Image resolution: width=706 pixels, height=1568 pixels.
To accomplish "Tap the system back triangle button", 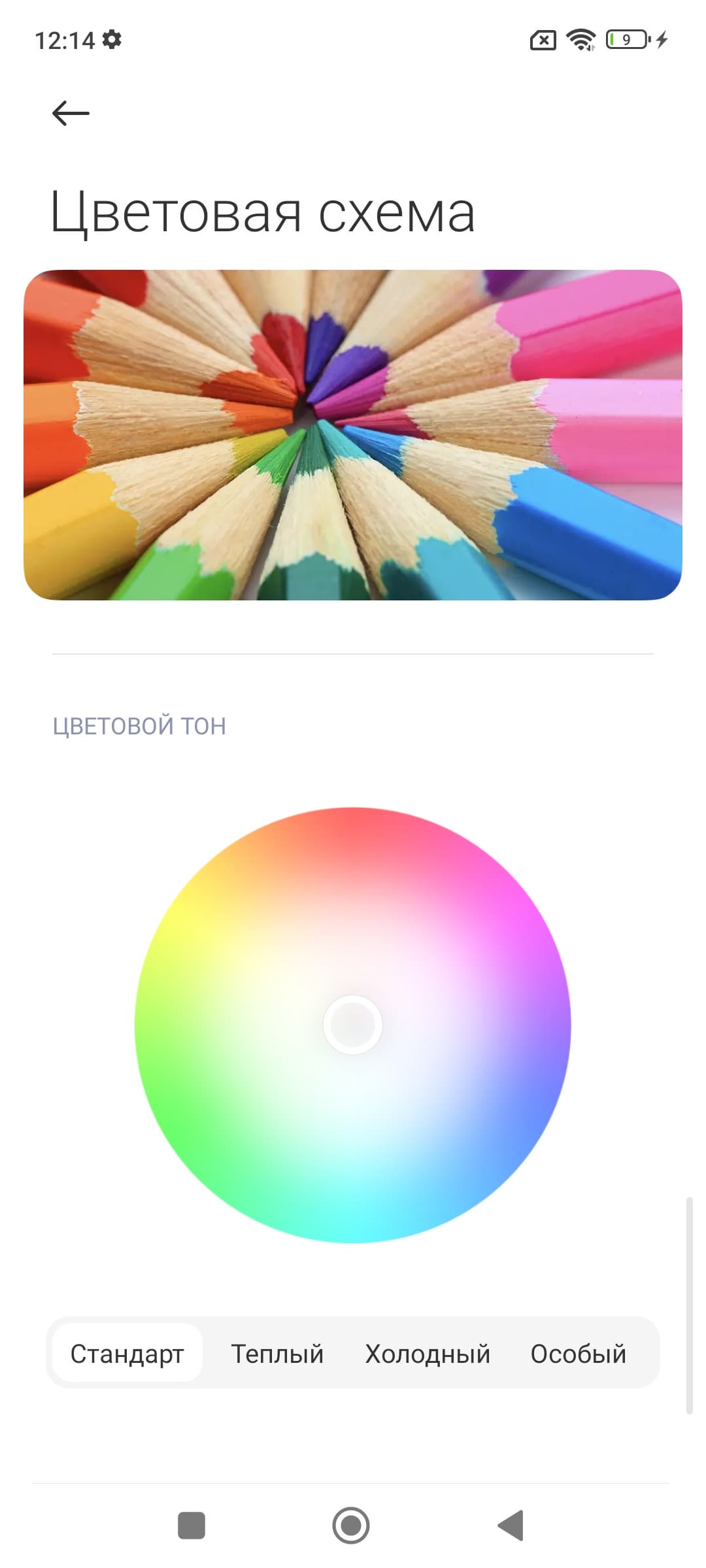I will pos(511,1526).
